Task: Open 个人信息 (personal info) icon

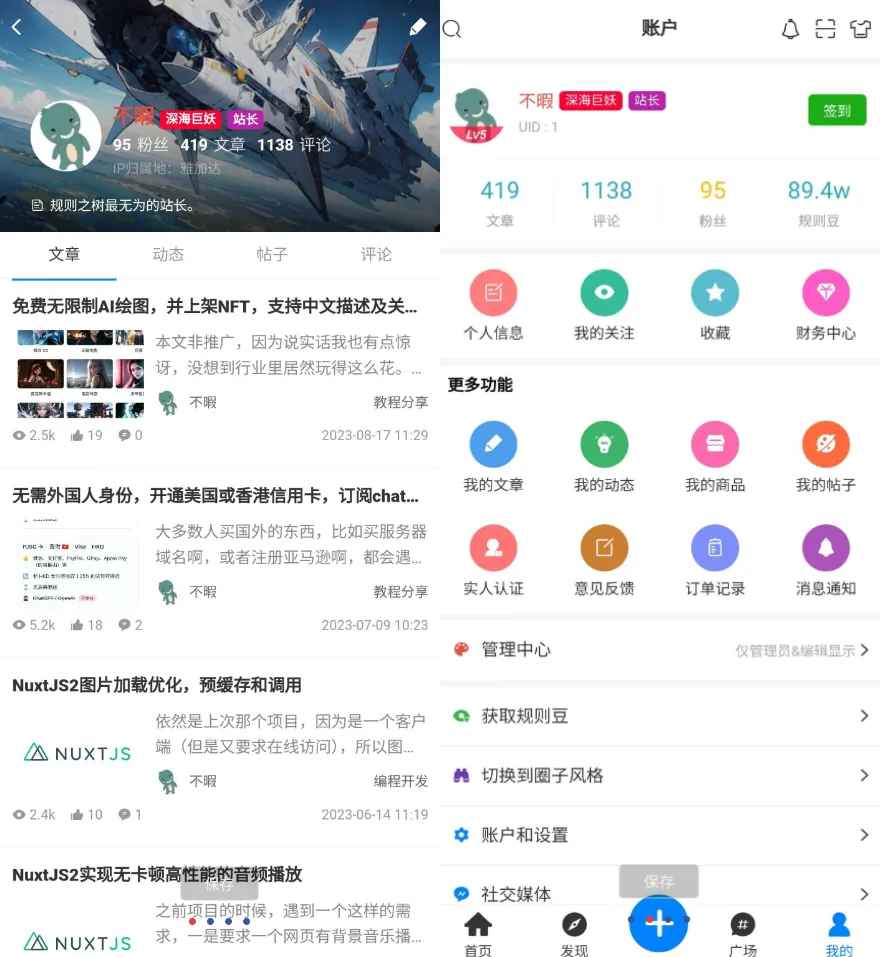Action: (493, 293)
